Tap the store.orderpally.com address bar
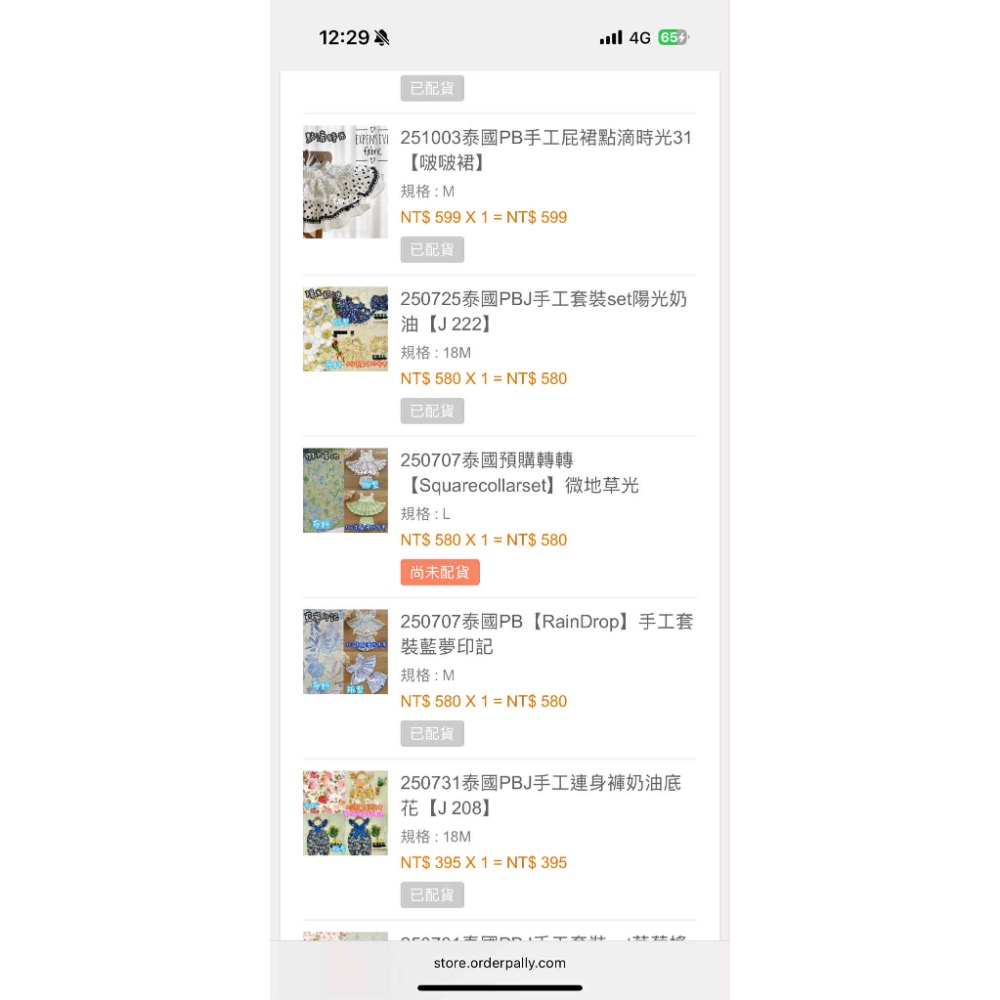This screenshot has width=1000, height=1000. 500,963
